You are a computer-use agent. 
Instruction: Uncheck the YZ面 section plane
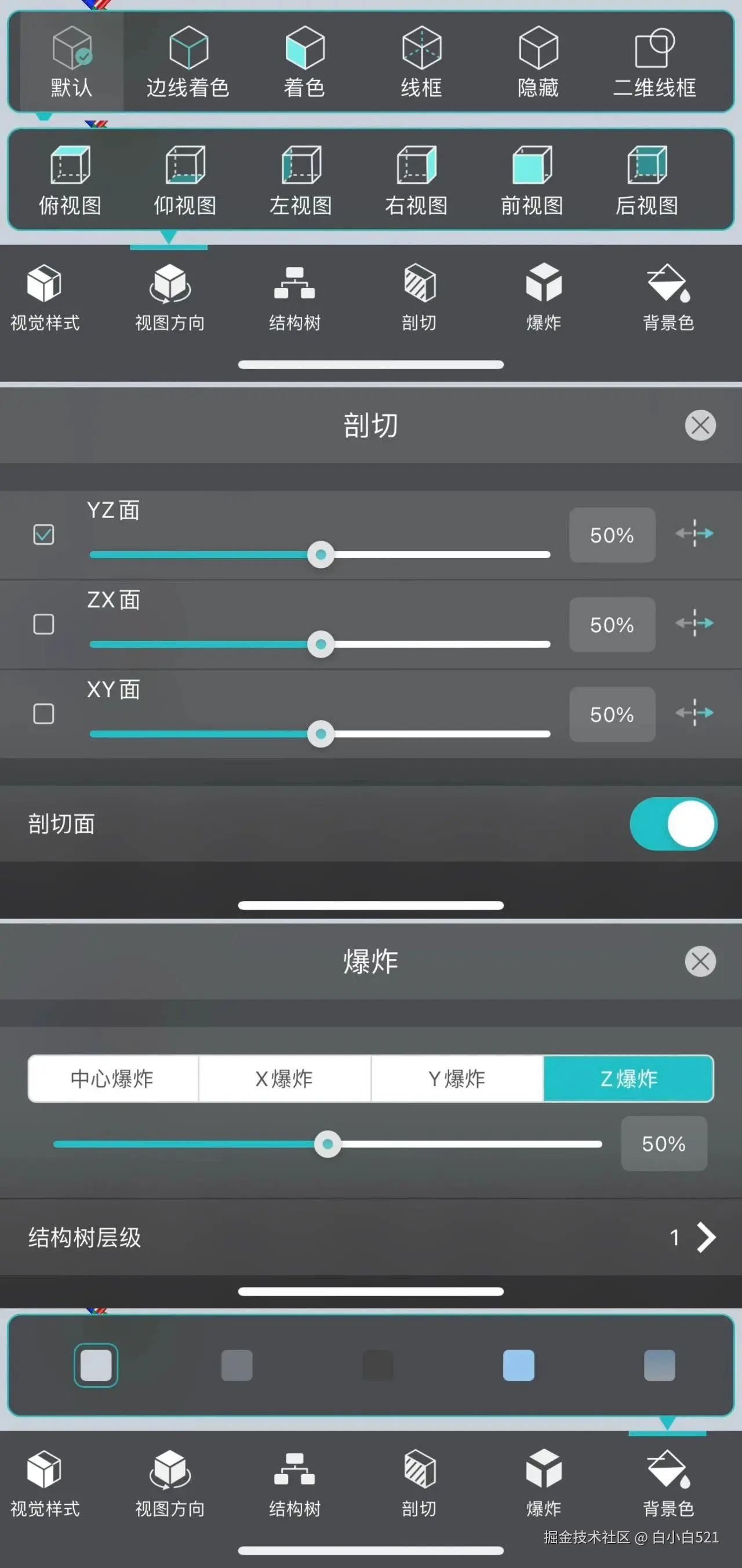(x=43, y=534)
